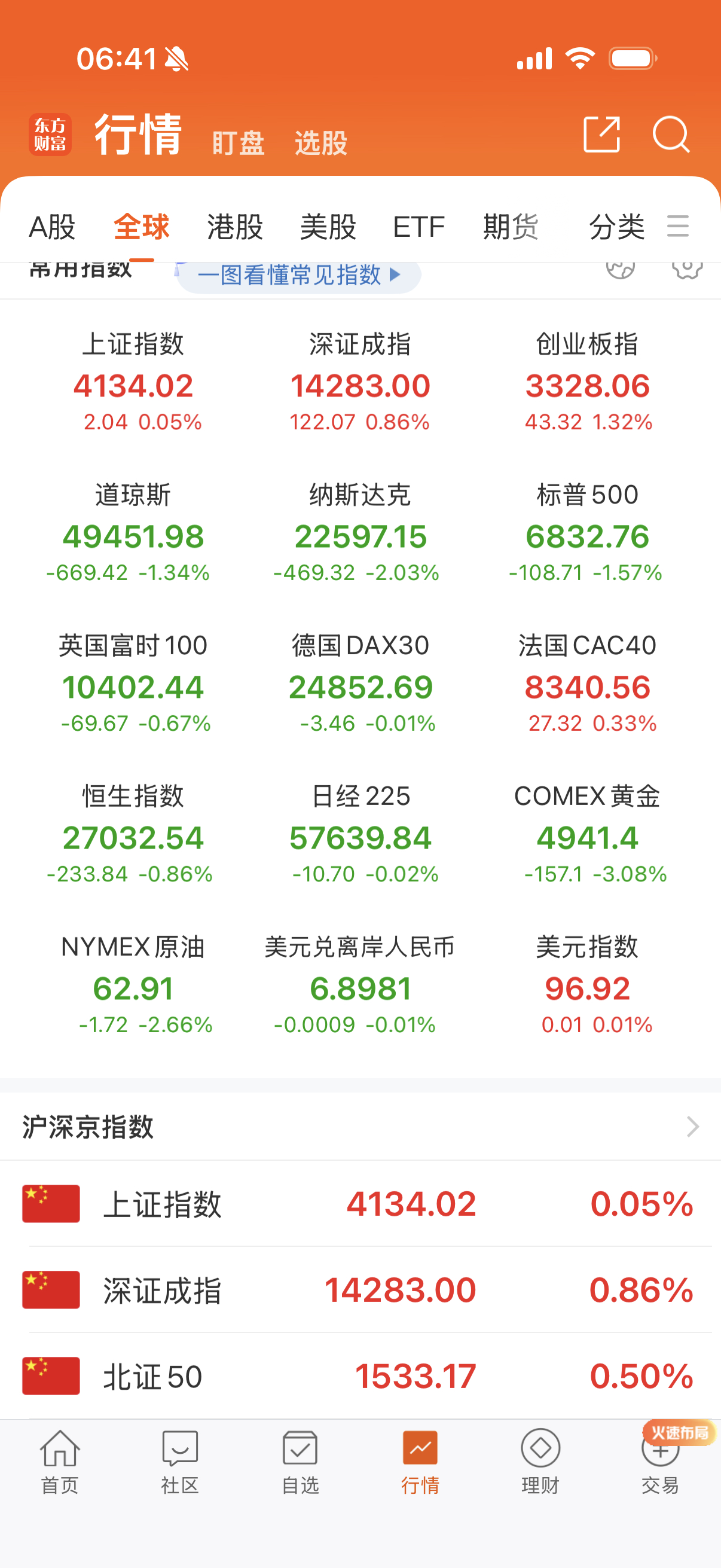Open the 北证50 row
Screen dimensions: 721x1568
point(360,1375)
